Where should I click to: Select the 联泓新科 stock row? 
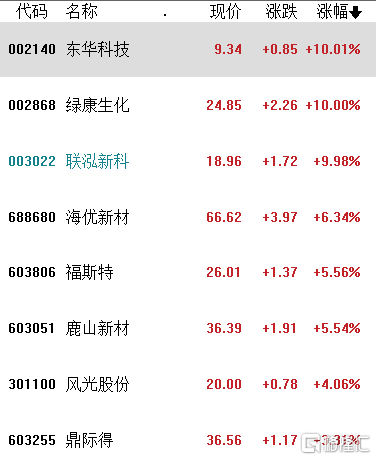[x=188, y=161]
